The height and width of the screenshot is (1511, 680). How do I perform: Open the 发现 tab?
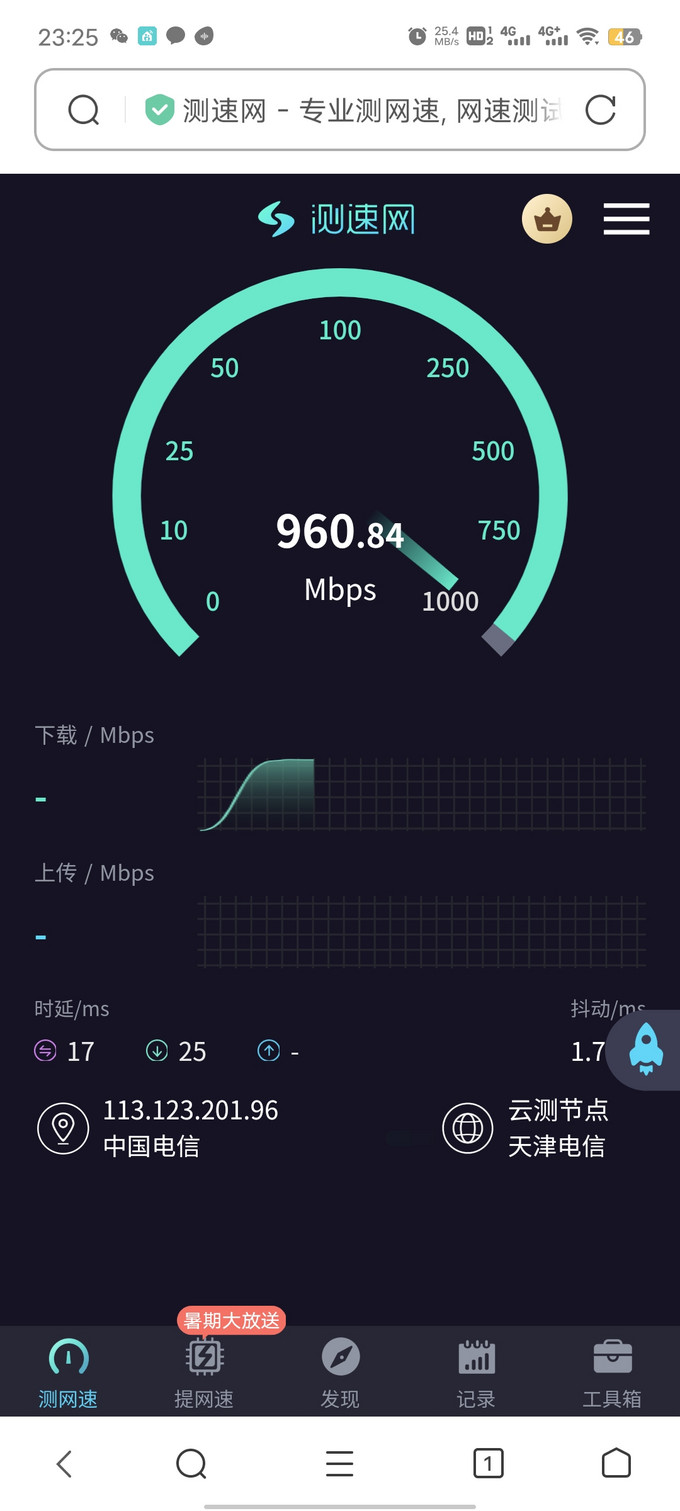pyautogui.click(x=340, y=1372)
